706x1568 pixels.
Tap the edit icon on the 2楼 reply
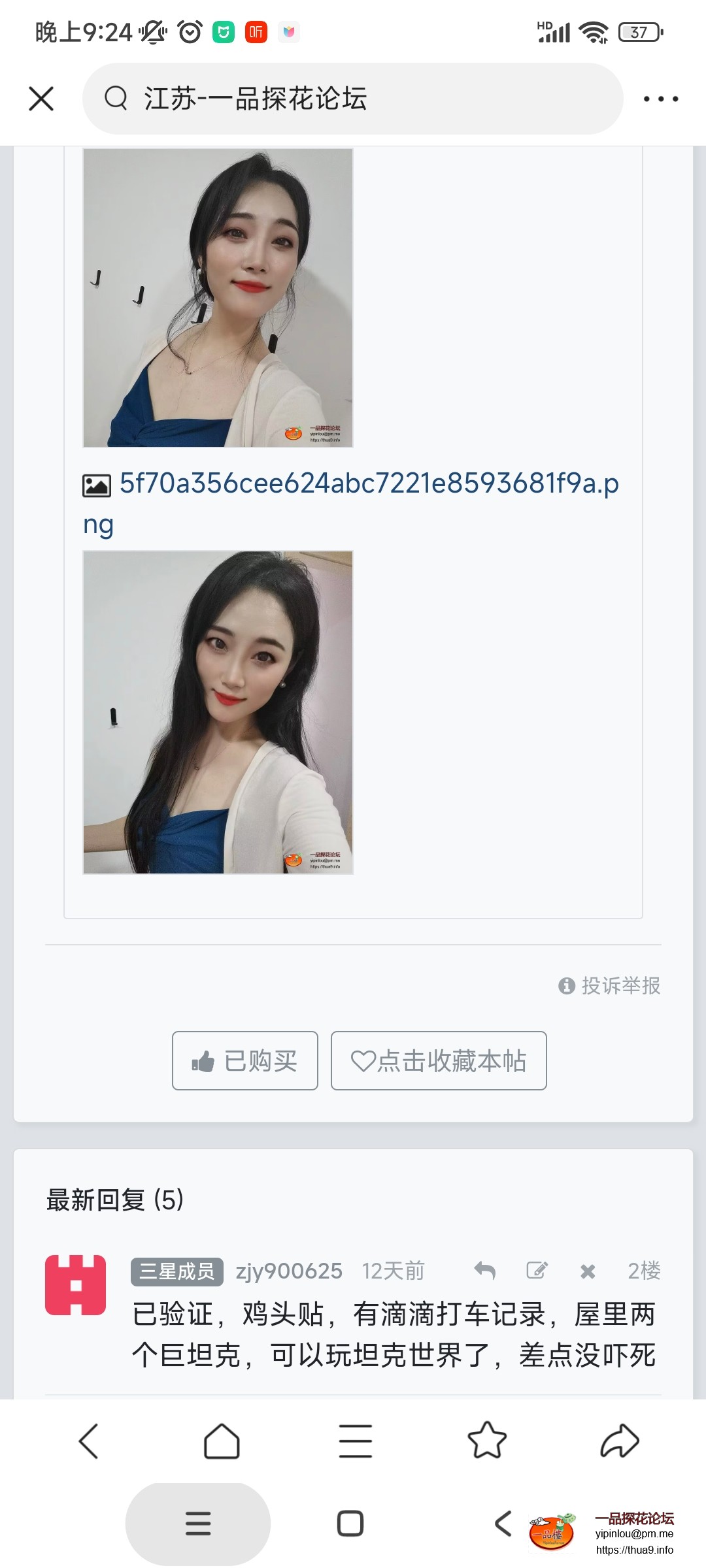(536, 1270)
